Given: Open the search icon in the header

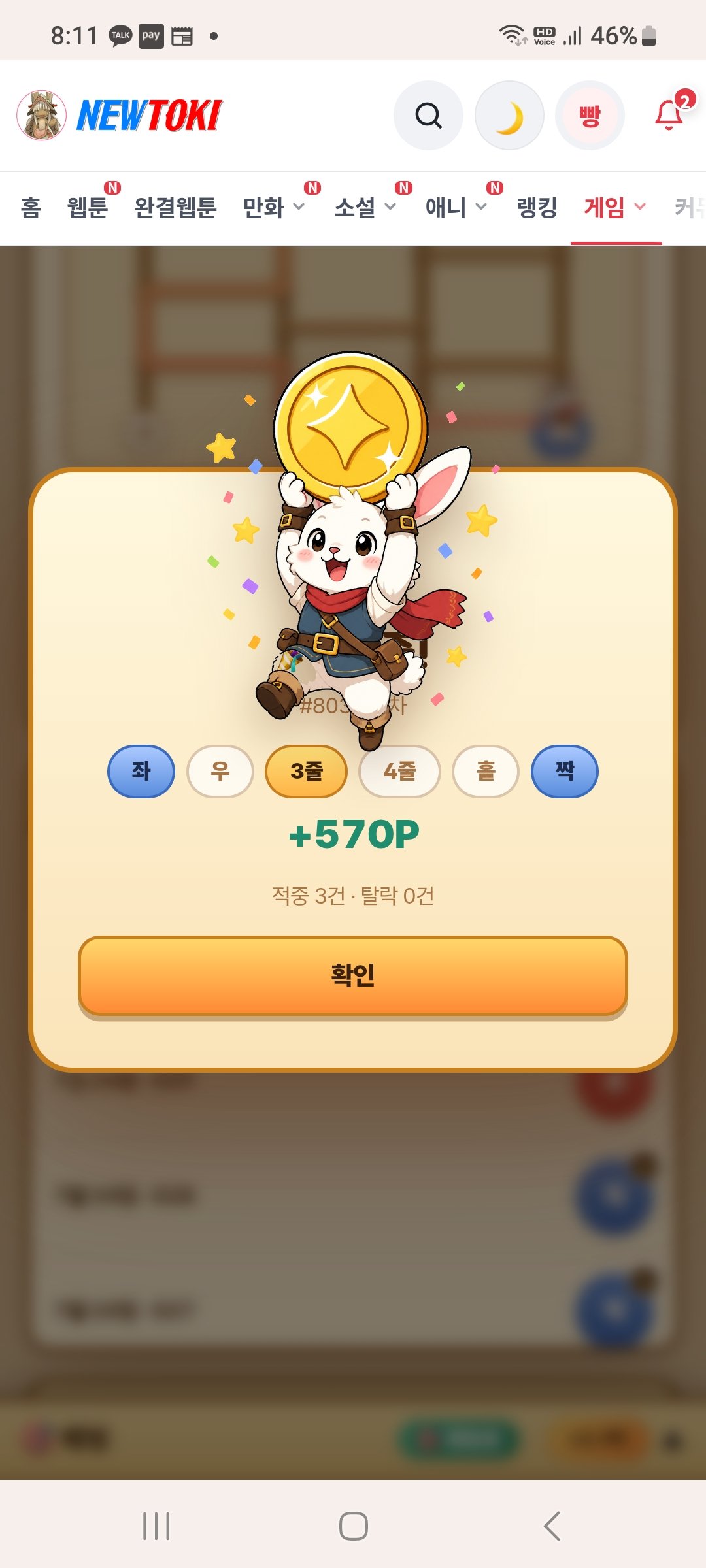Looking at the screenshot, I should [429, 116].
